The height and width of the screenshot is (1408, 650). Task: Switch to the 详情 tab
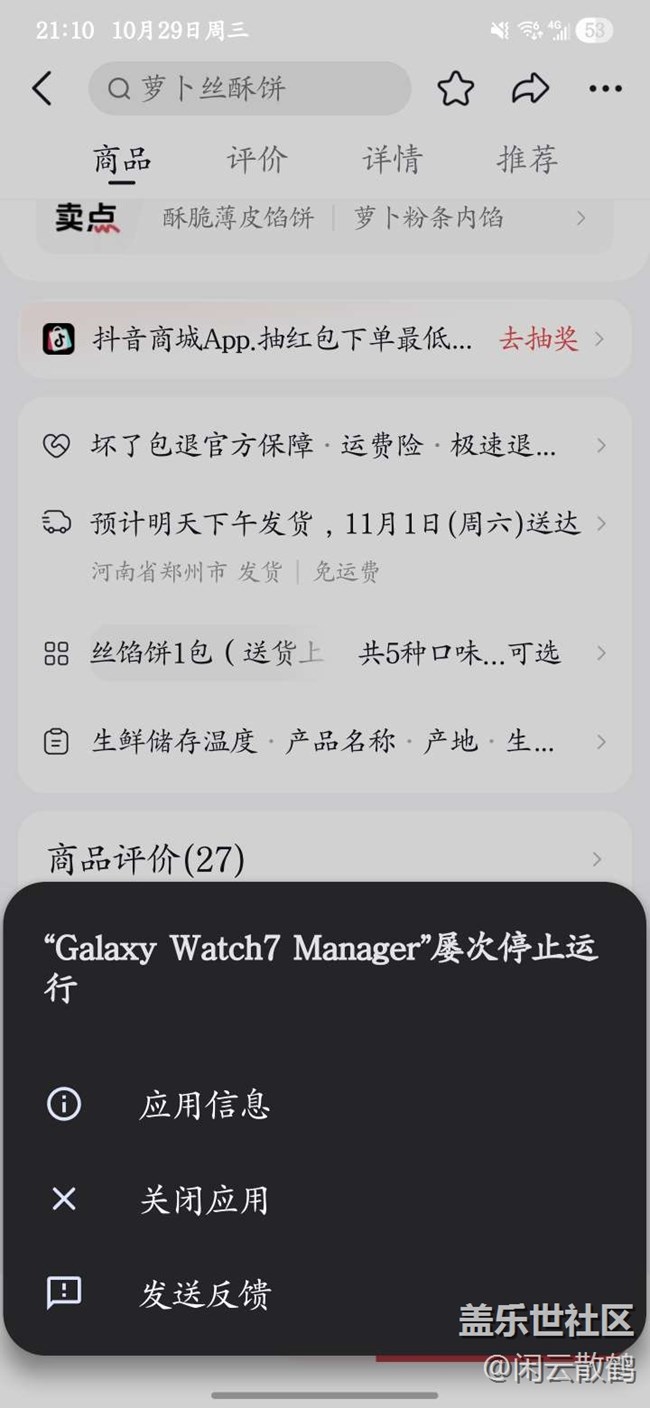[392, 160]
